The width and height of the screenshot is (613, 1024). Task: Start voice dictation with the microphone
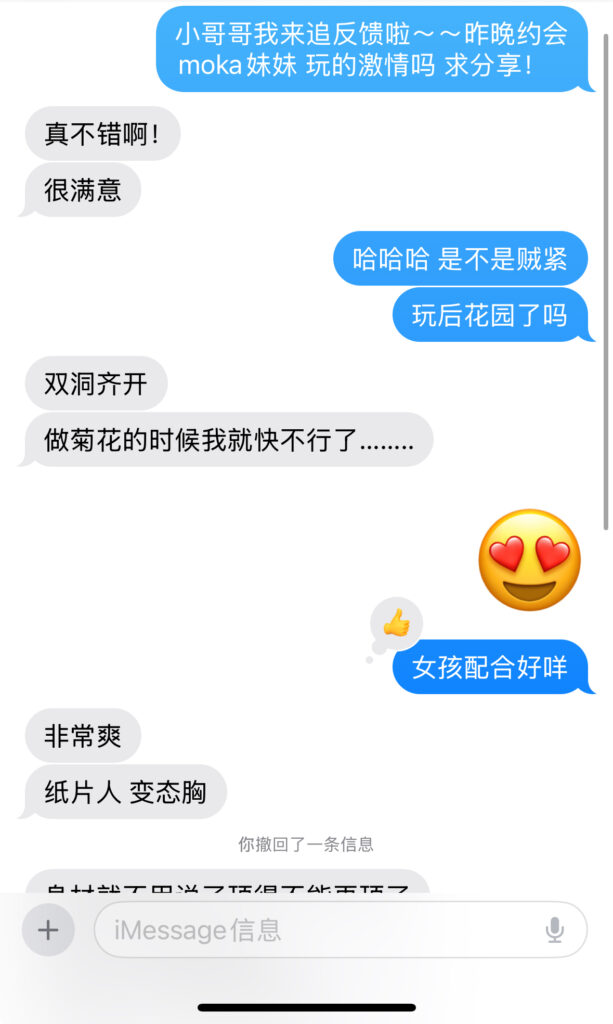click(x=555, y=931)
